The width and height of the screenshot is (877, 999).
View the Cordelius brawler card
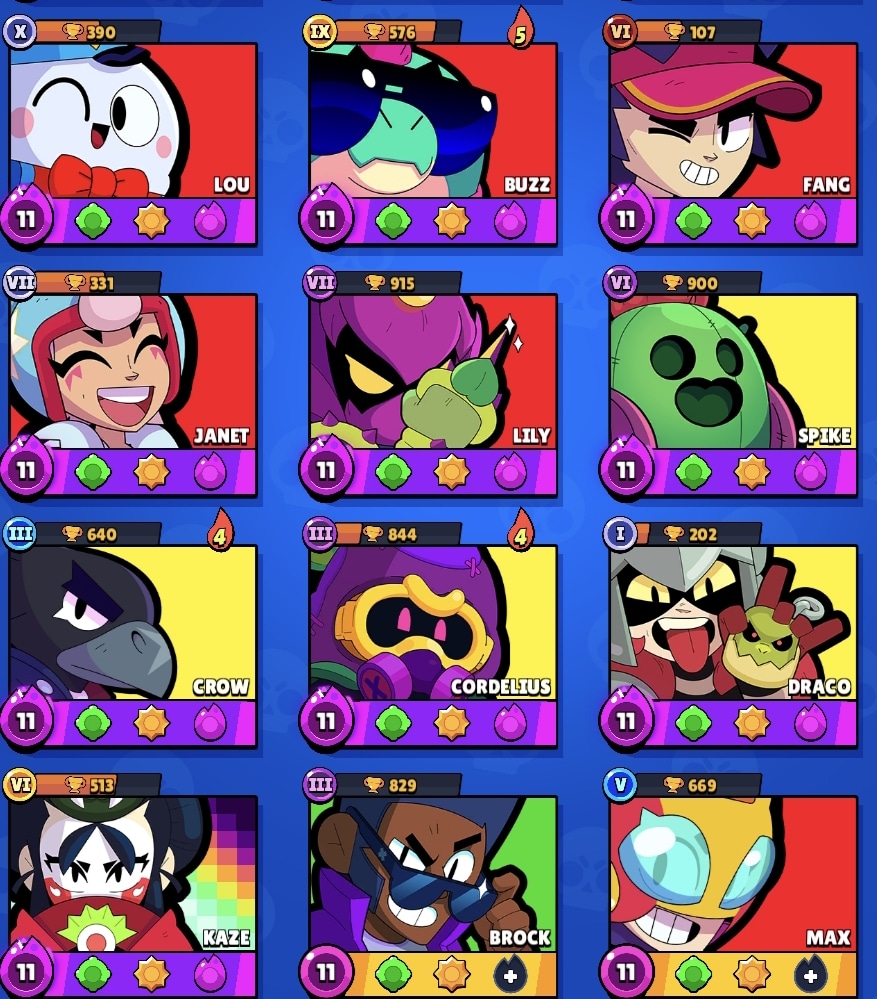pos(432,622)
